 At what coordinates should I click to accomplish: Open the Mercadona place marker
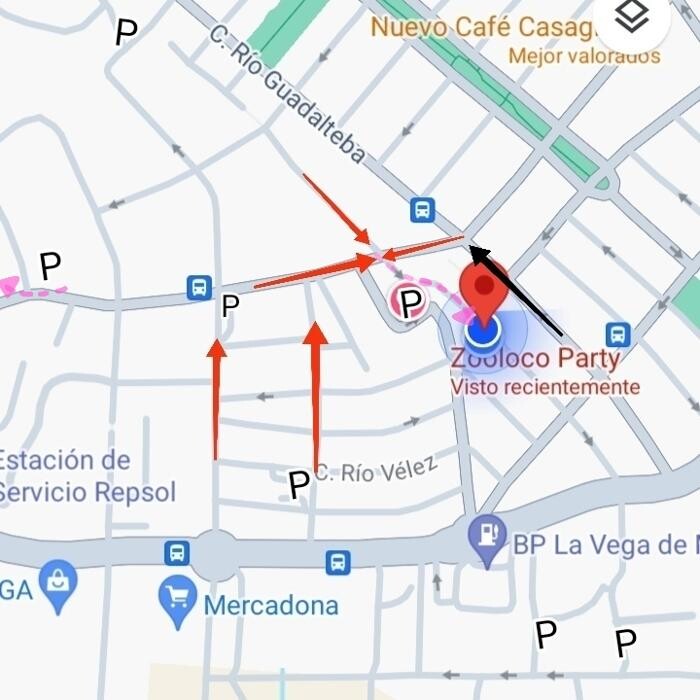tap(178, 603)
